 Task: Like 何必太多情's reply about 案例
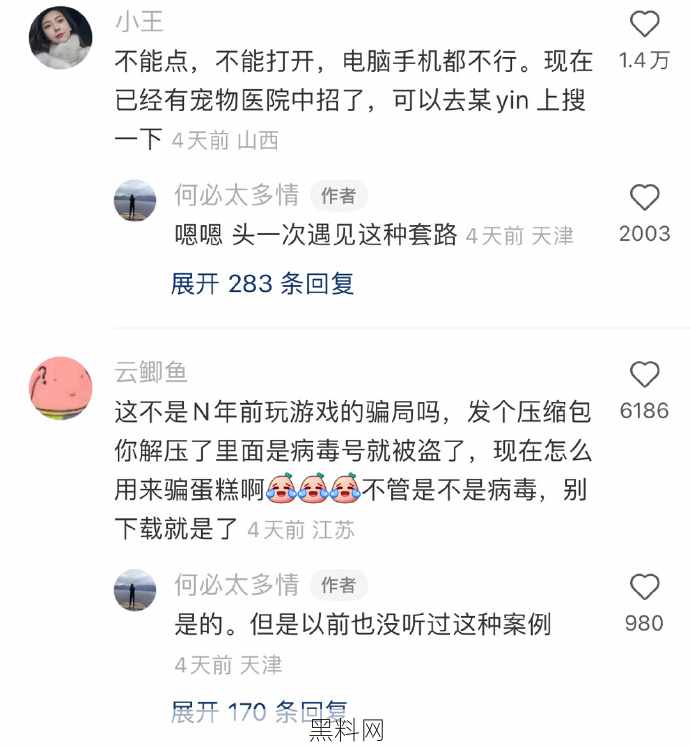pyautogui.click(x=644, y=588)
